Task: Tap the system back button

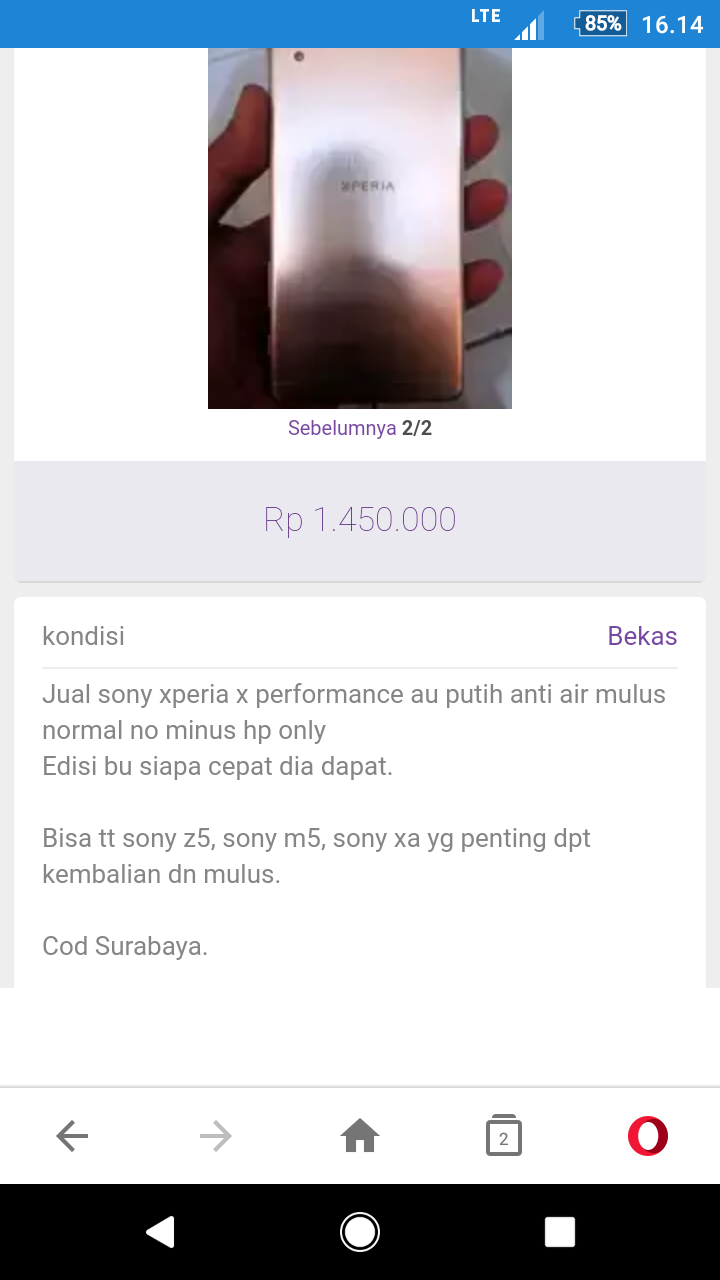Action: 160,1232
